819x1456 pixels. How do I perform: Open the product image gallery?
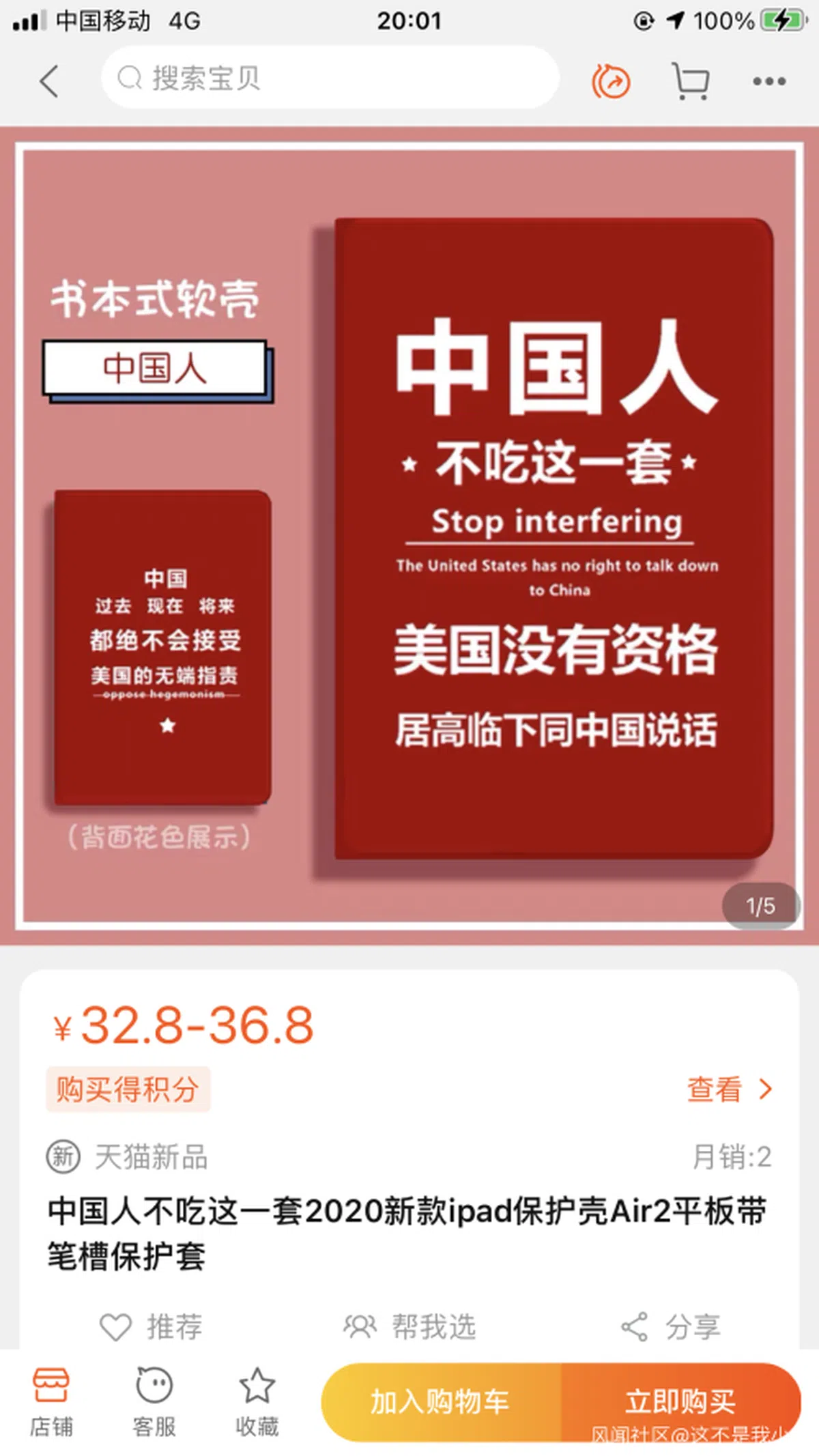click(x=409, y=536)
